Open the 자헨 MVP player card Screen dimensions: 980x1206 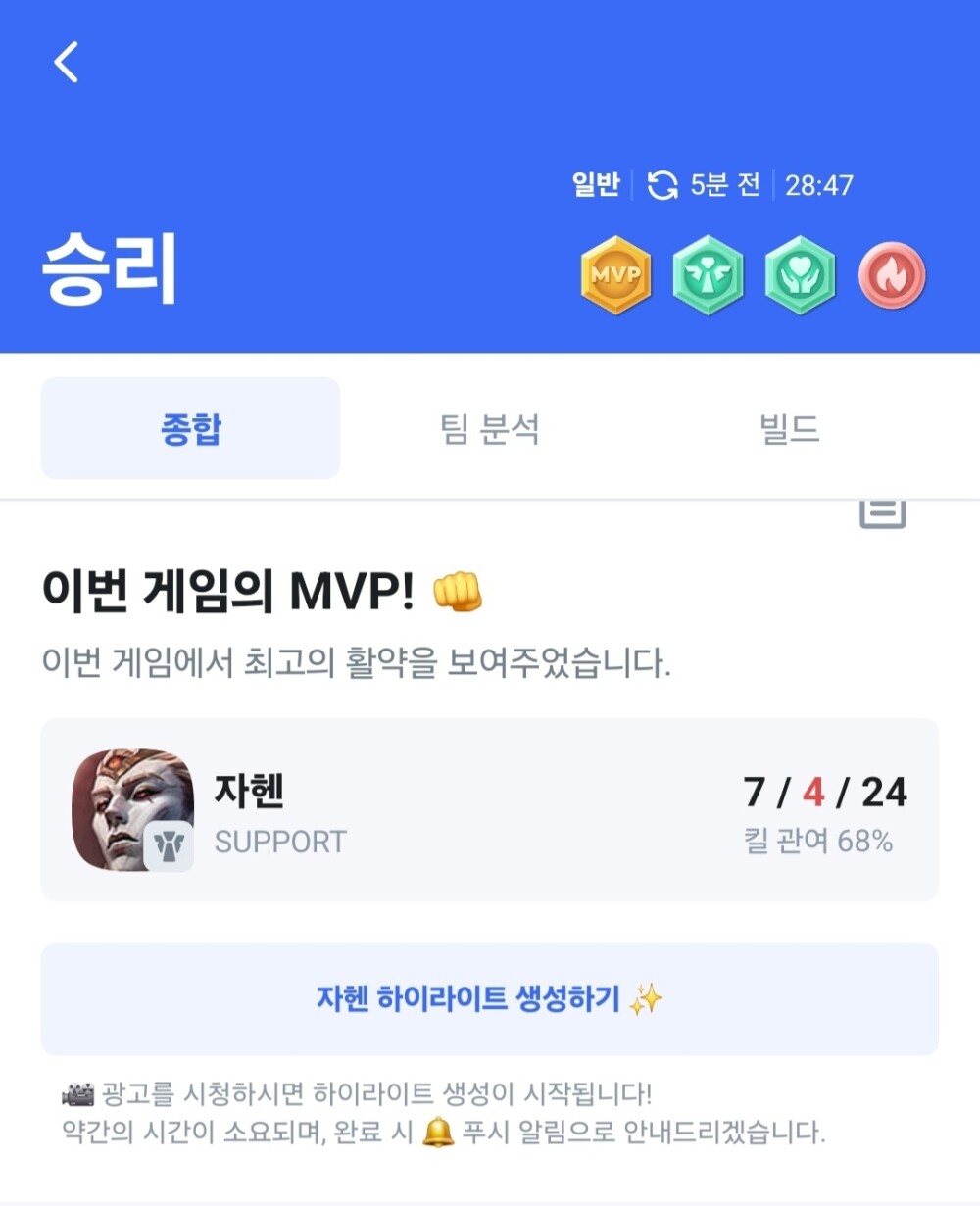point(489,809)
